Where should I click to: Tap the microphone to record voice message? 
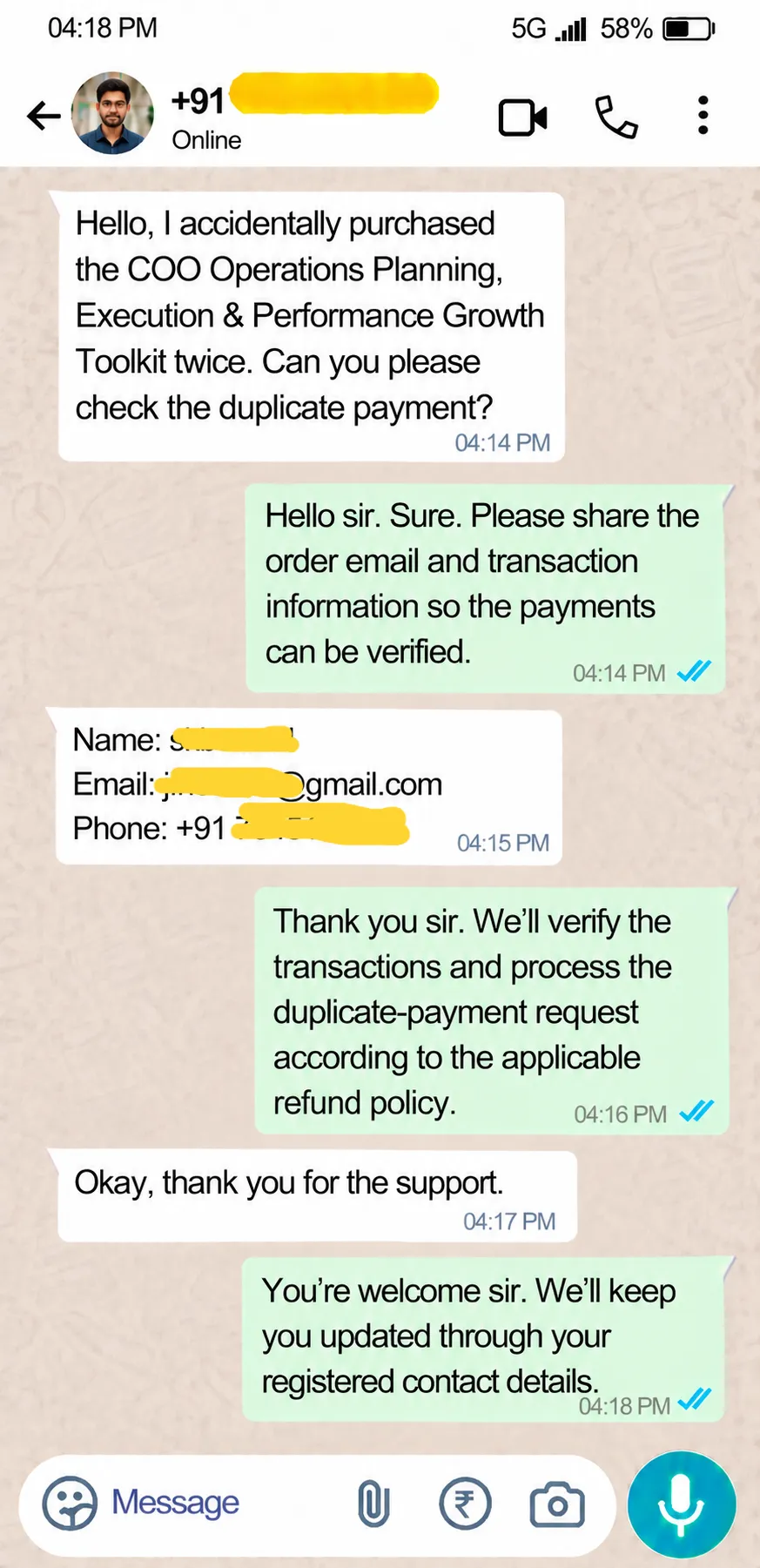pos(682,1504)
